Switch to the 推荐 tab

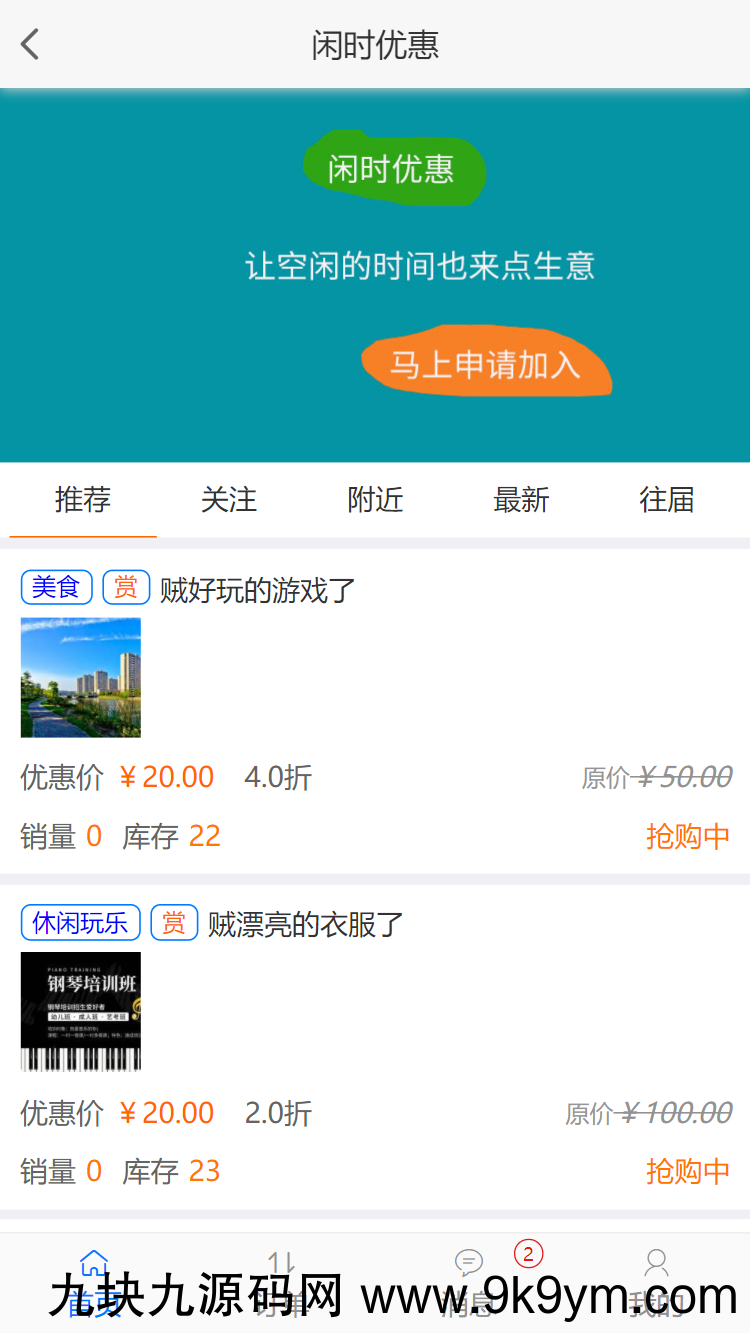pos(83,499)
